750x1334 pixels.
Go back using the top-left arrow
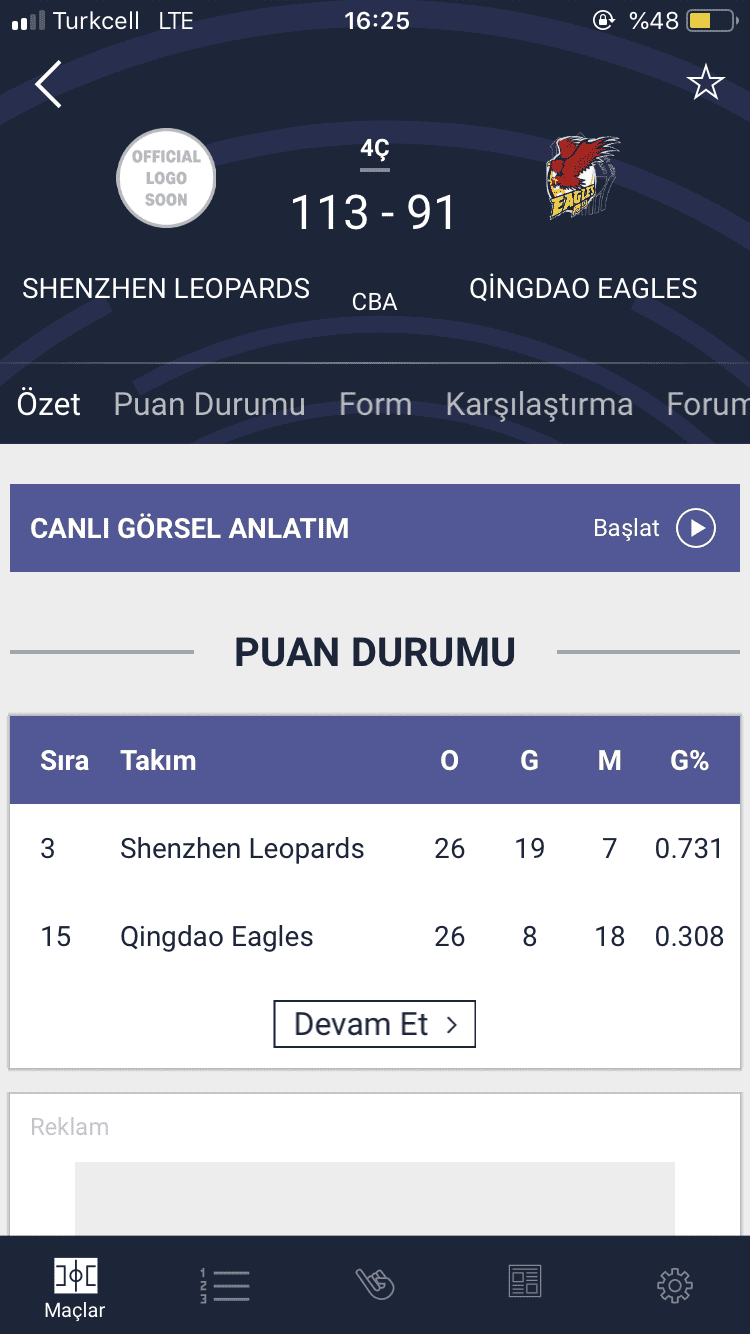(x=48, y=84)
